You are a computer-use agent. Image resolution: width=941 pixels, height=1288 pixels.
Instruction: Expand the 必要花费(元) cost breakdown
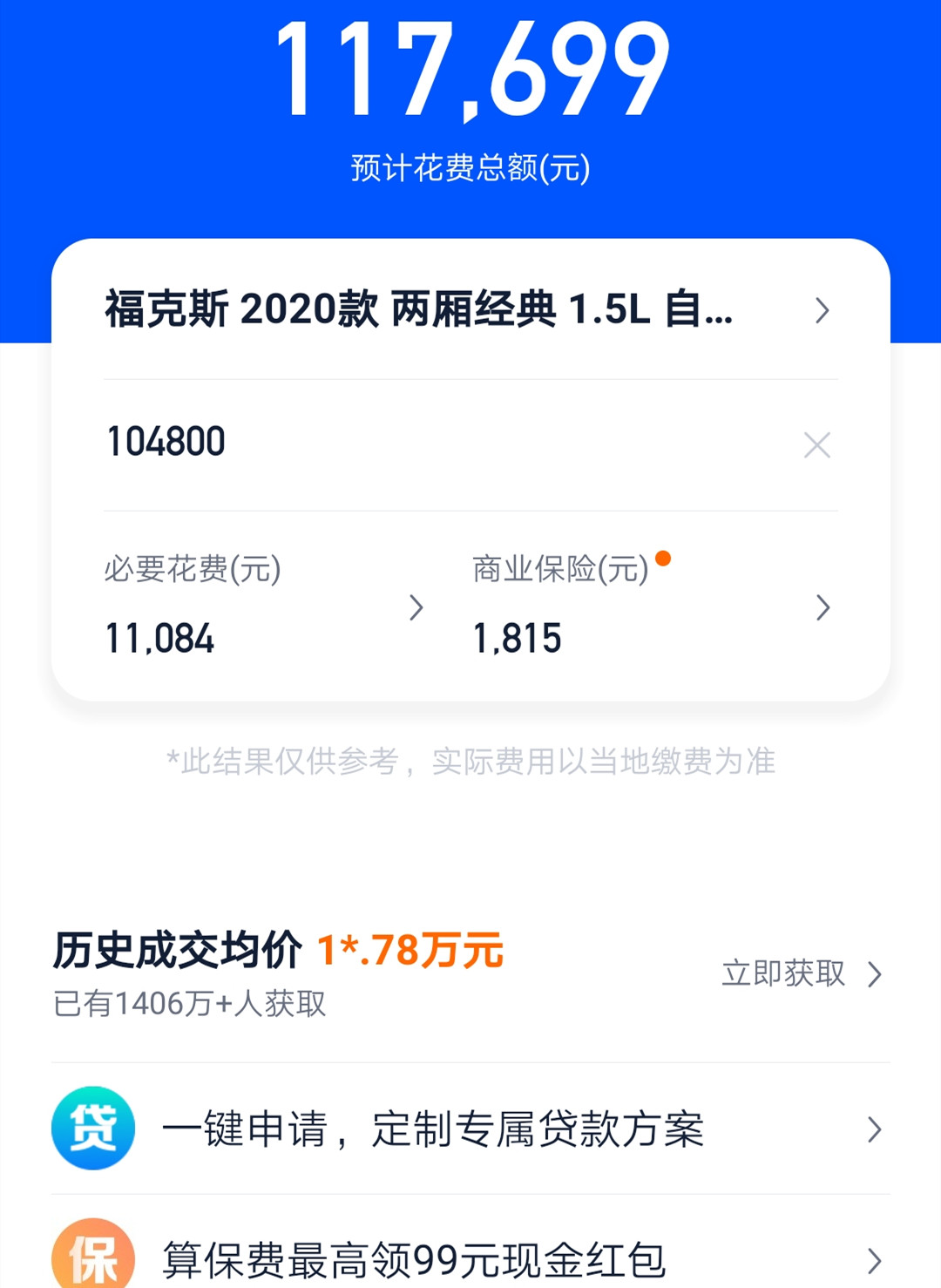[x=416, y=607]
